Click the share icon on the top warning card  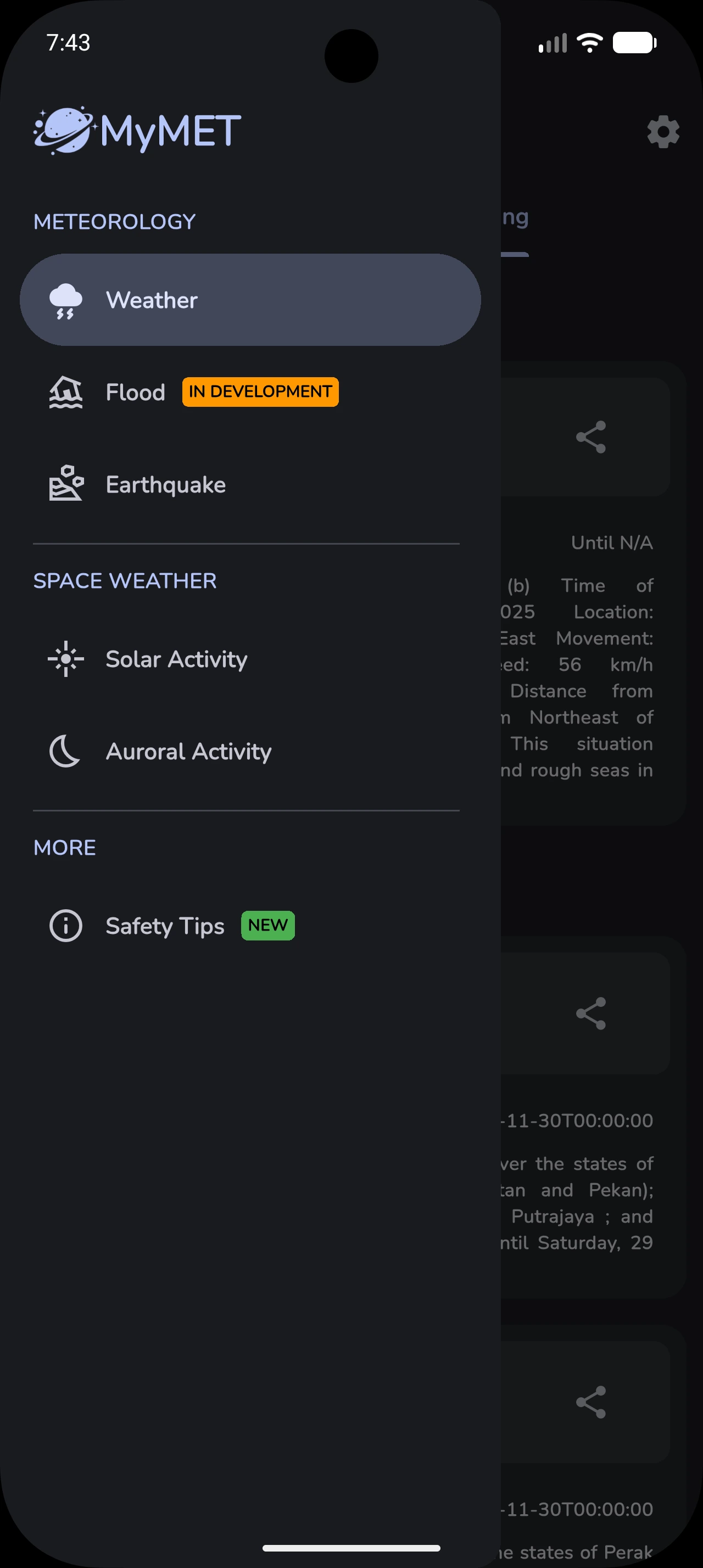[591, 436]
